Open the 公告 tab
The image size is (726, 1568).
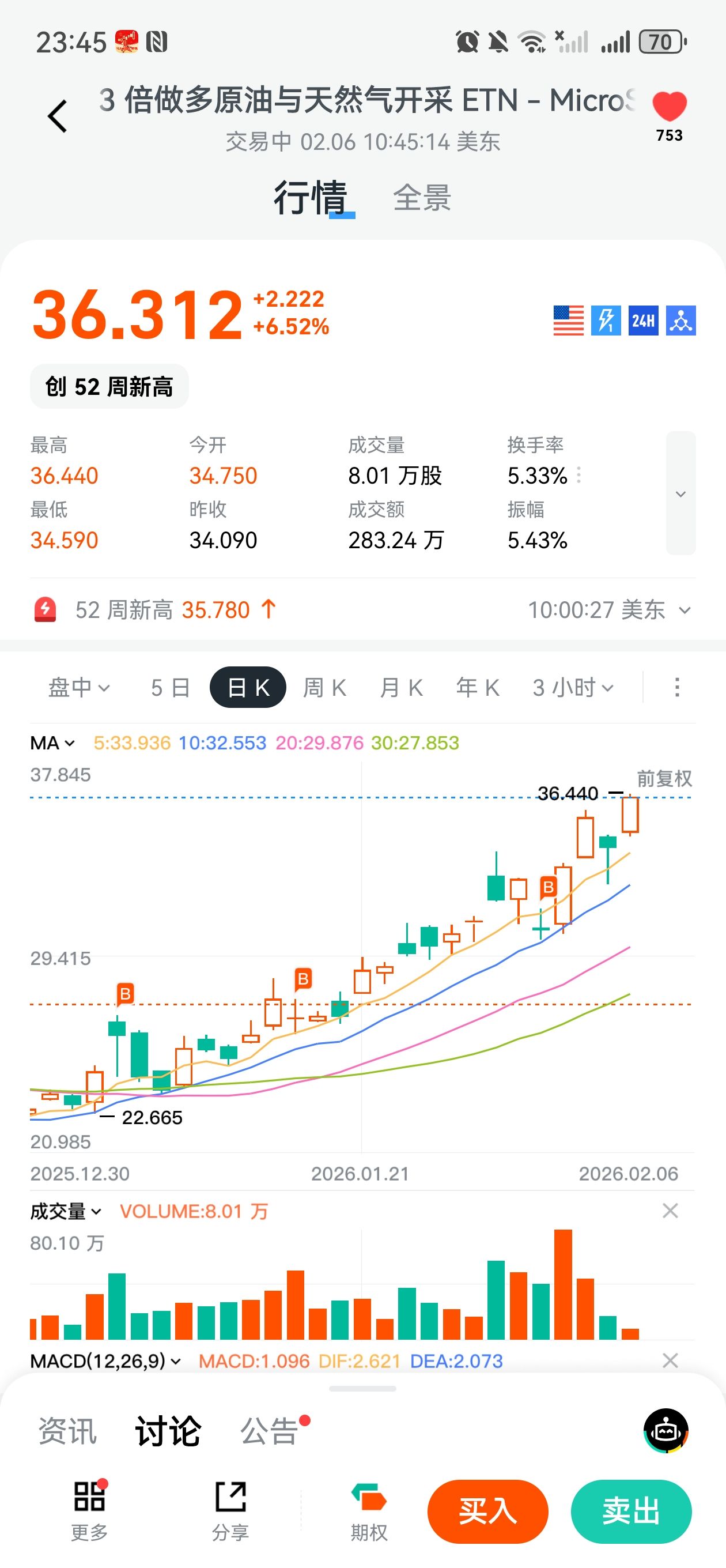[269, 1430]
